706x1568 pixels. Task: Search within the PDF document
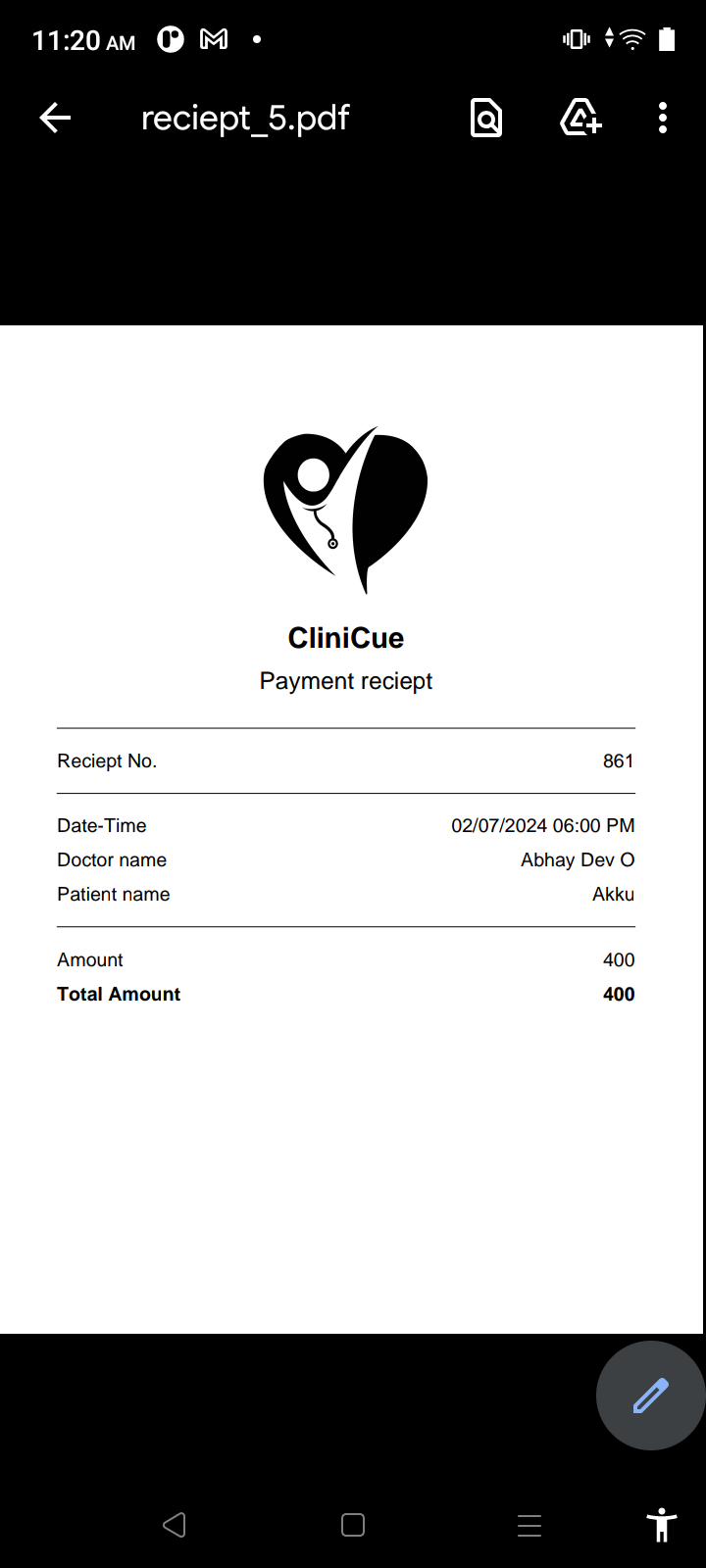point(486,119)
